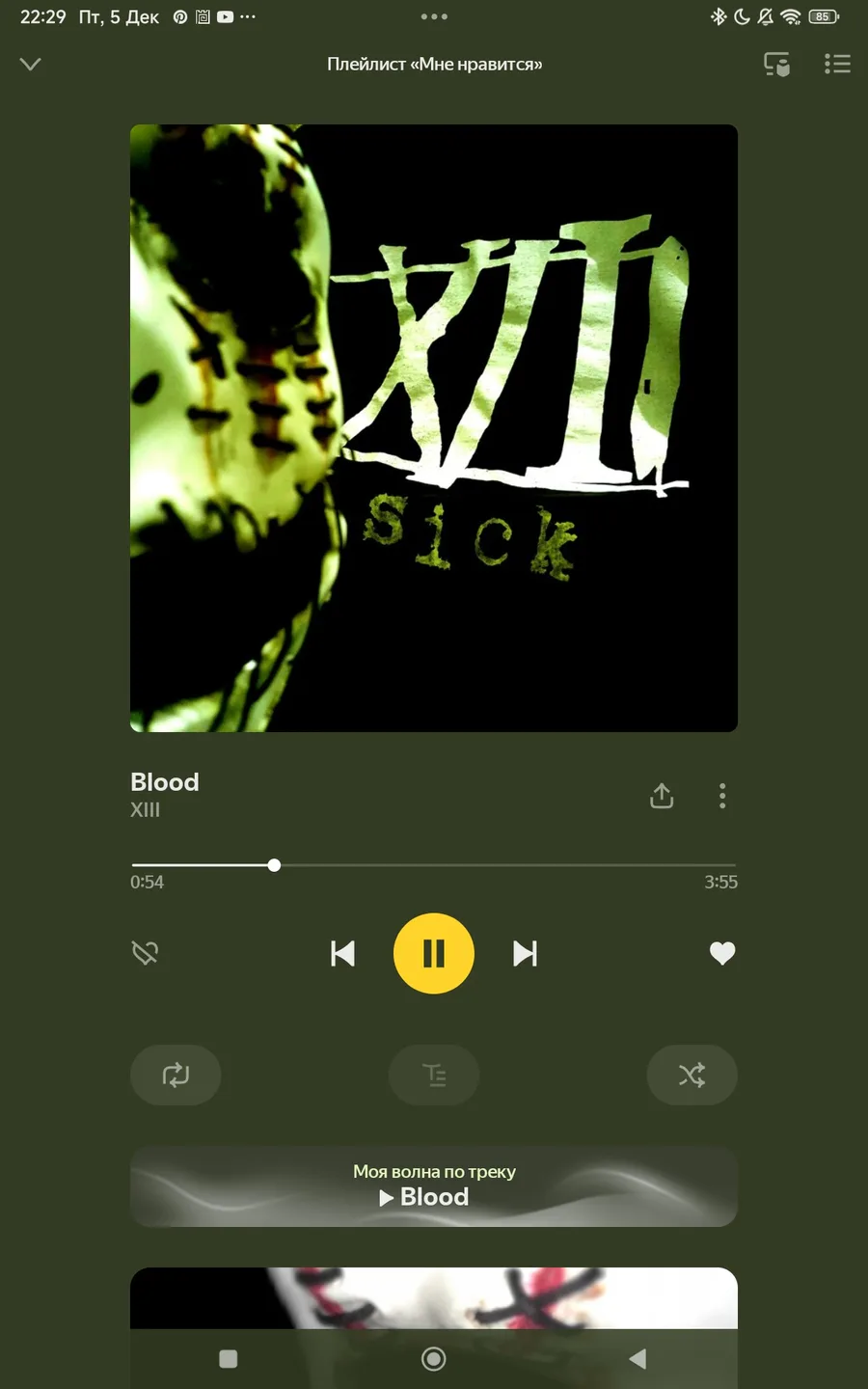Open the XIII artist page
The width and height of the screenshot is (868, 1389).
click(146, 810)
